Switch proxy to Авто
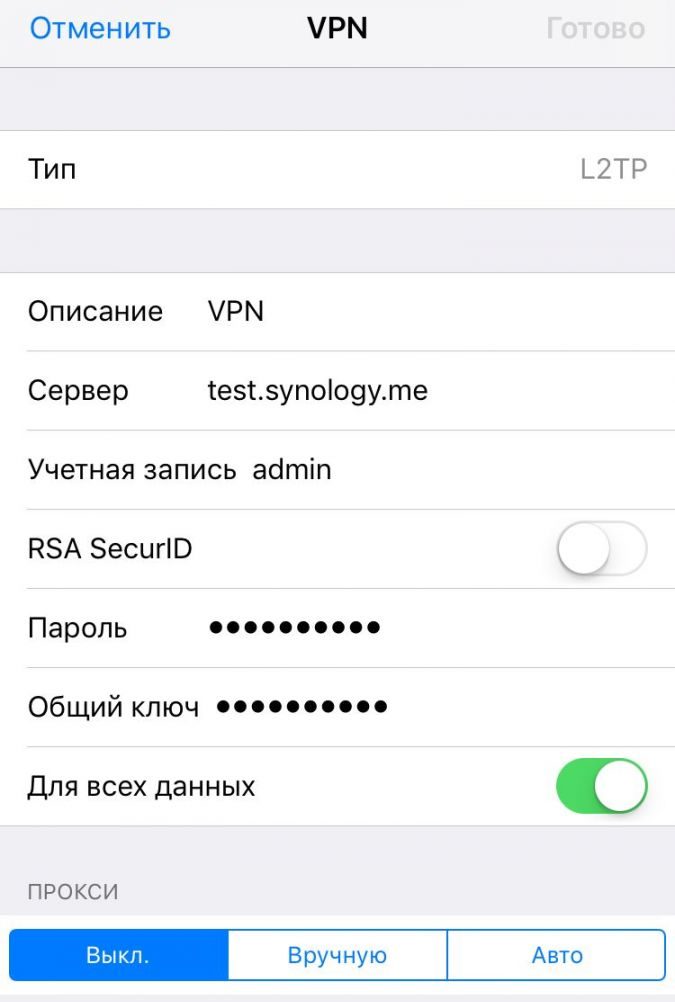Screen dimensions: 675x1002 point(556,955)
